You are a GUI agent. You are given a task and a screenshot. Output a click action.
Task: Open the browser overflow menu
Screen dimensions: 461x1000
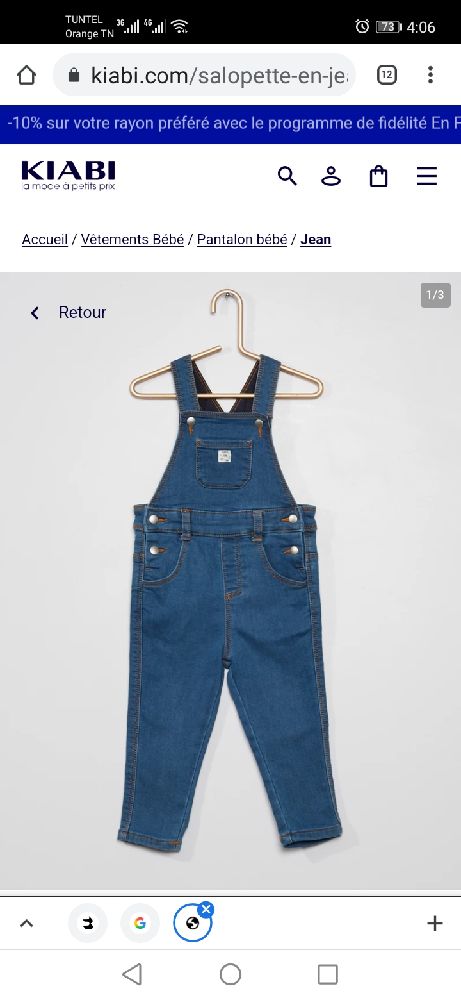(430, 75)
